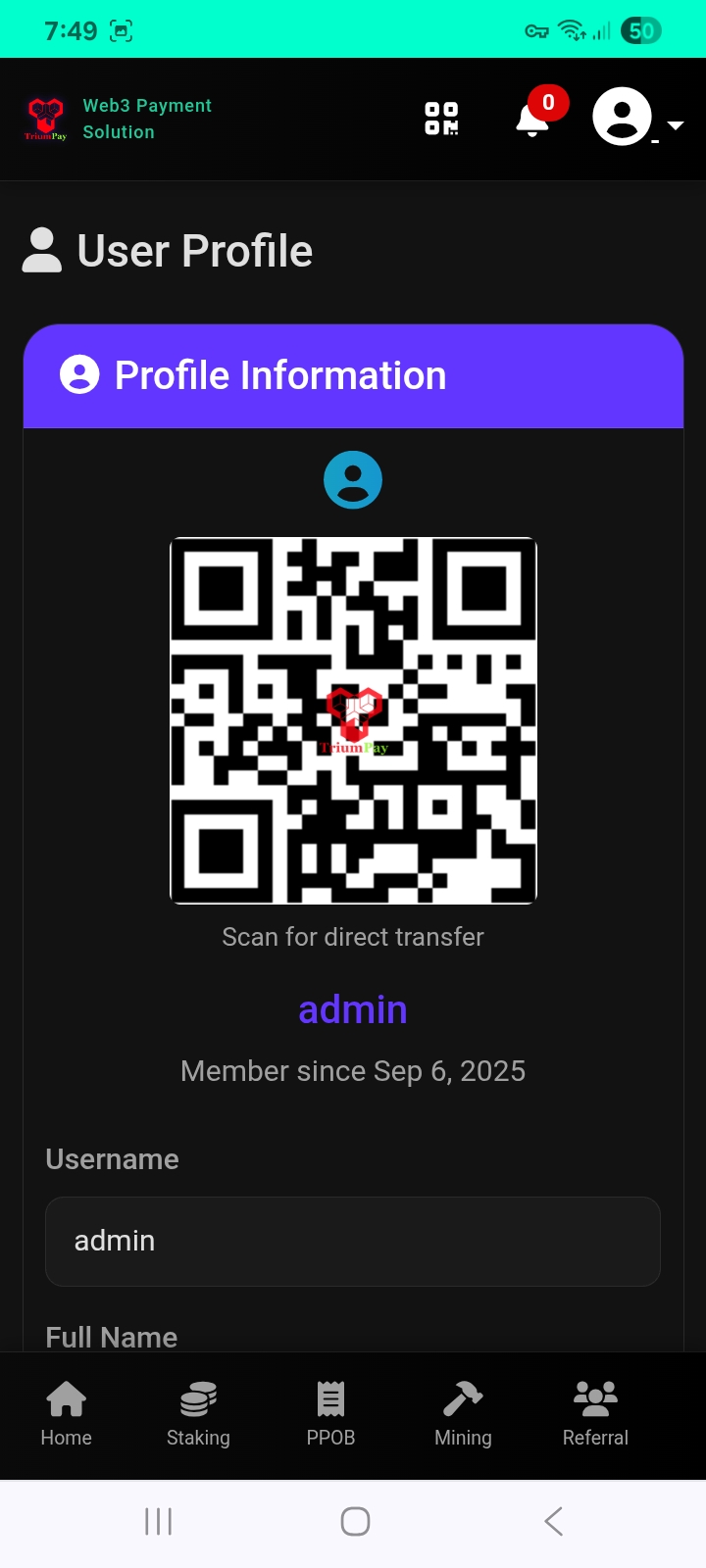The width and height of the screenshot is (706, 1568).
Task: Go to the Home tab
Action: [66, 1414]
